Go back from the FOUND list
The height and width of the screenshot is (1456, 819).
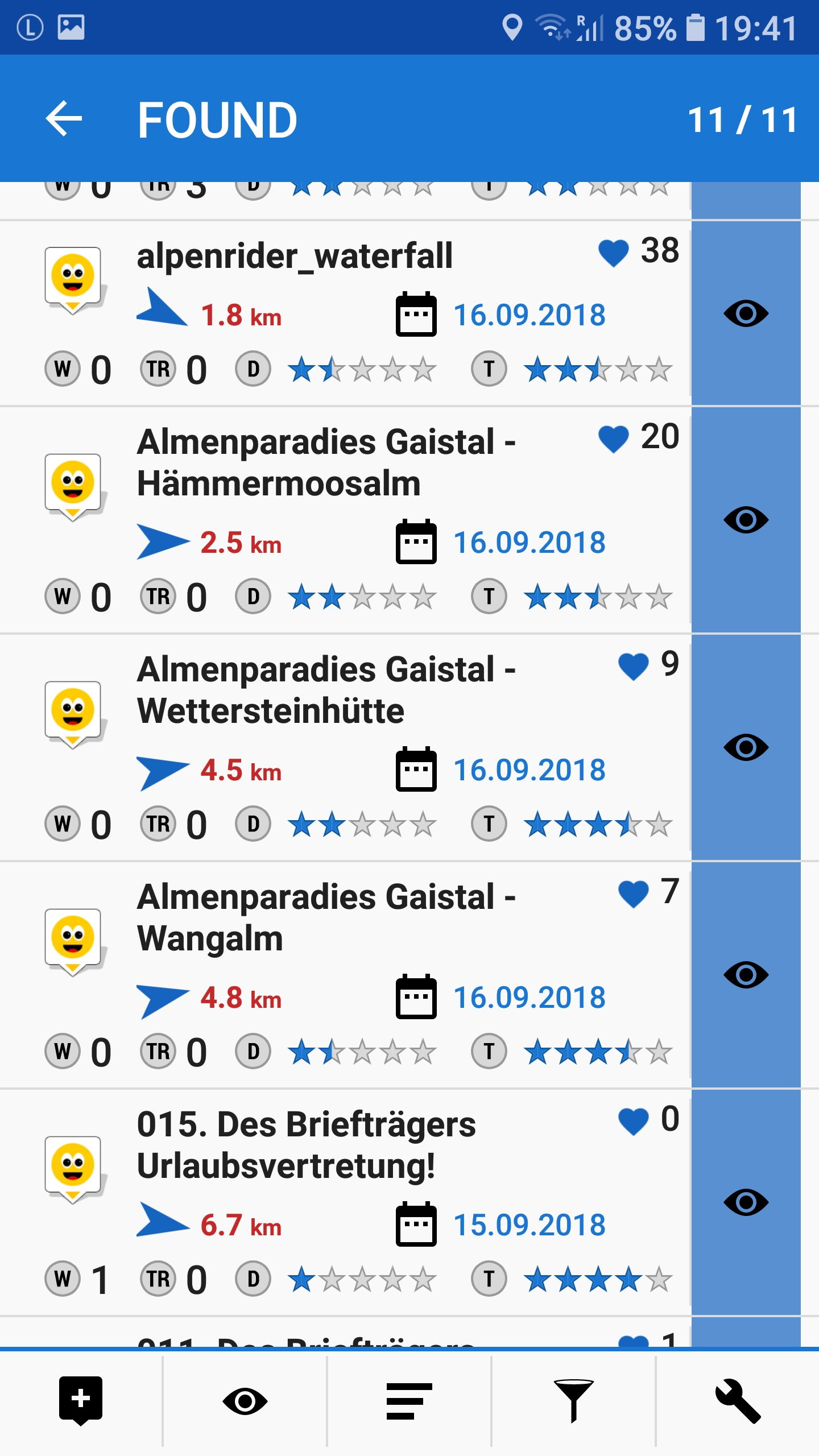64,119
